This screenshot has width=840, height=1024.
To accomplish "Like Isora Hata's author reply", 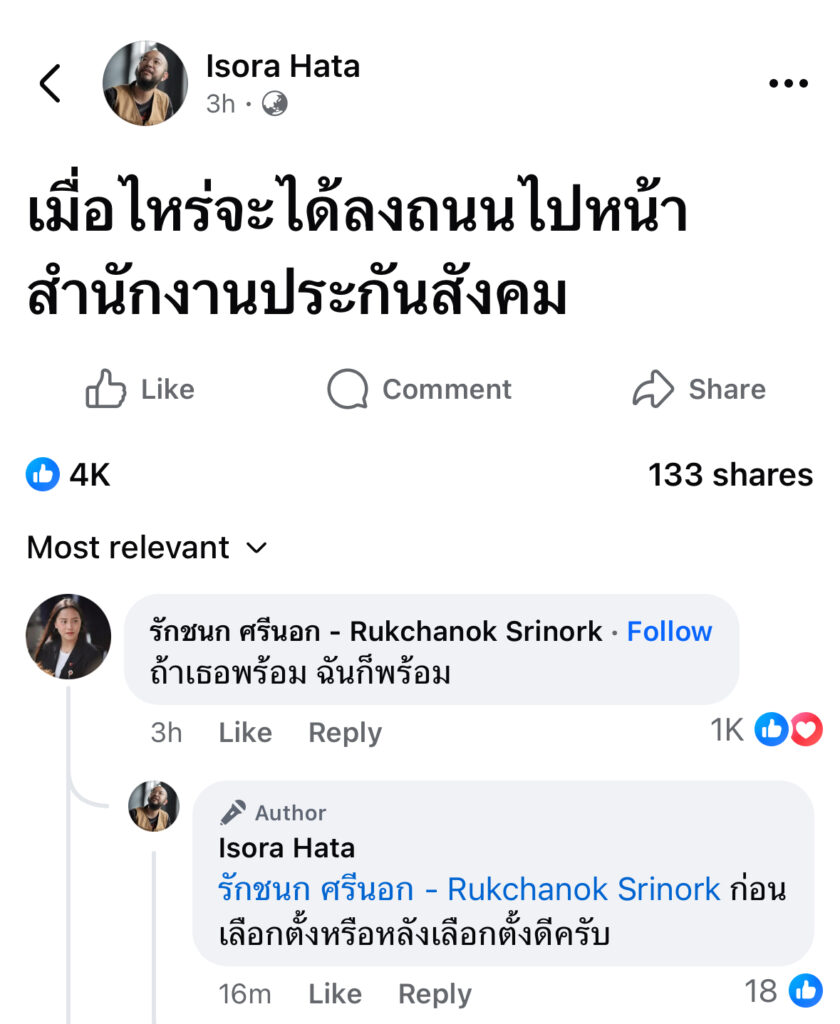I will point(334,994).
